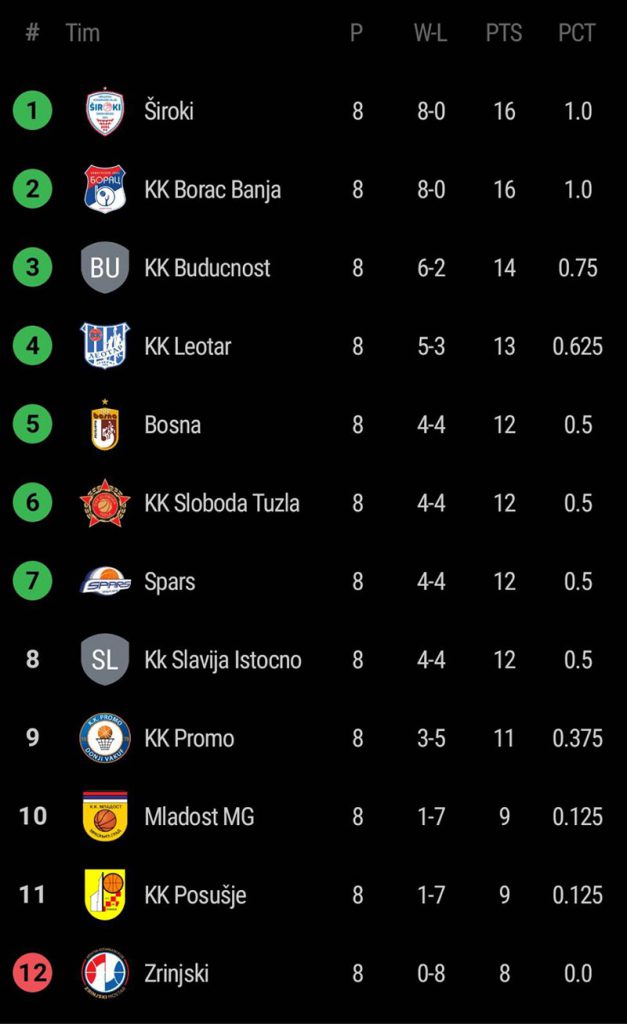The image size is (627, 1024).
Task: Open KK Borac Banja team details
Action: point(212,190)
